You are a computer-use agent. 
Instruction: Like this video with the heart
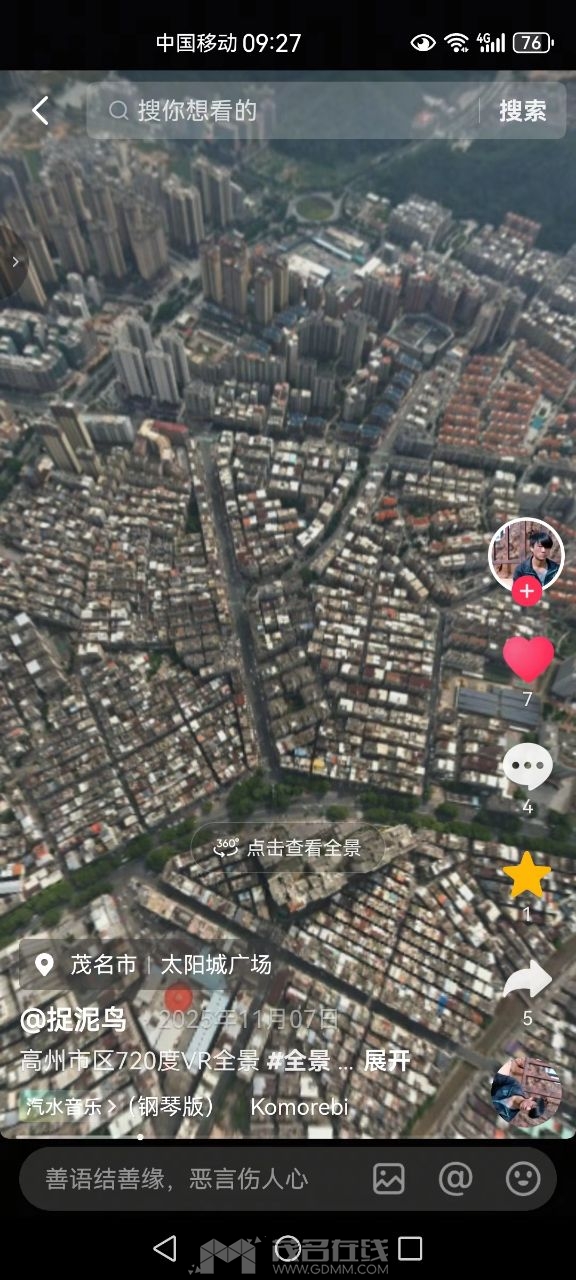[x=528, y=659]
